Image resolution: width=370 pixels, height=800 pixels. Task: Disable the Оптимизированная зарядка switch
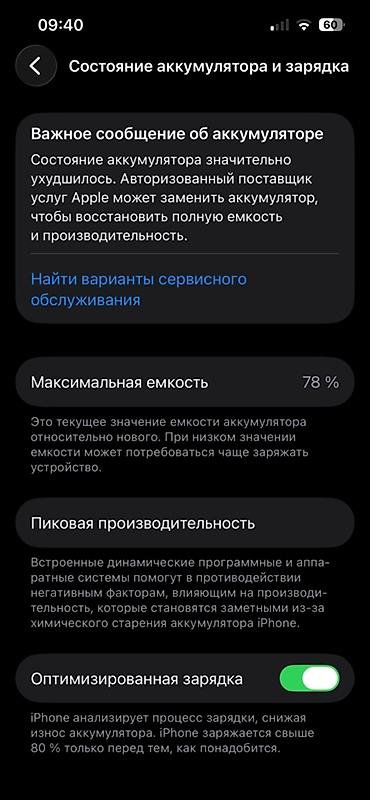click(x=309, y=679)
